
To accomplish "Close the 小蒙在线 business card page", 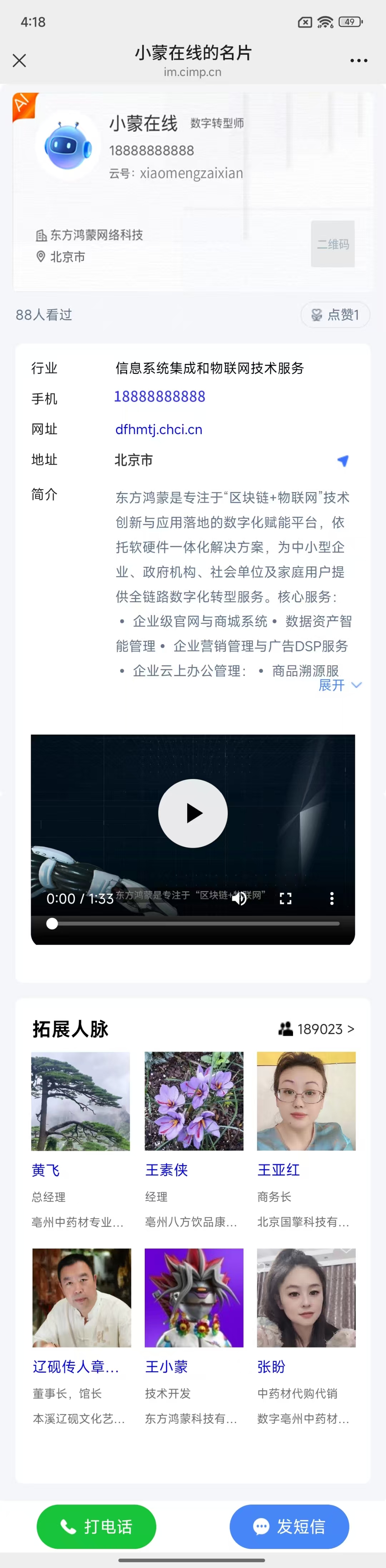I will [x=19, y=60].
